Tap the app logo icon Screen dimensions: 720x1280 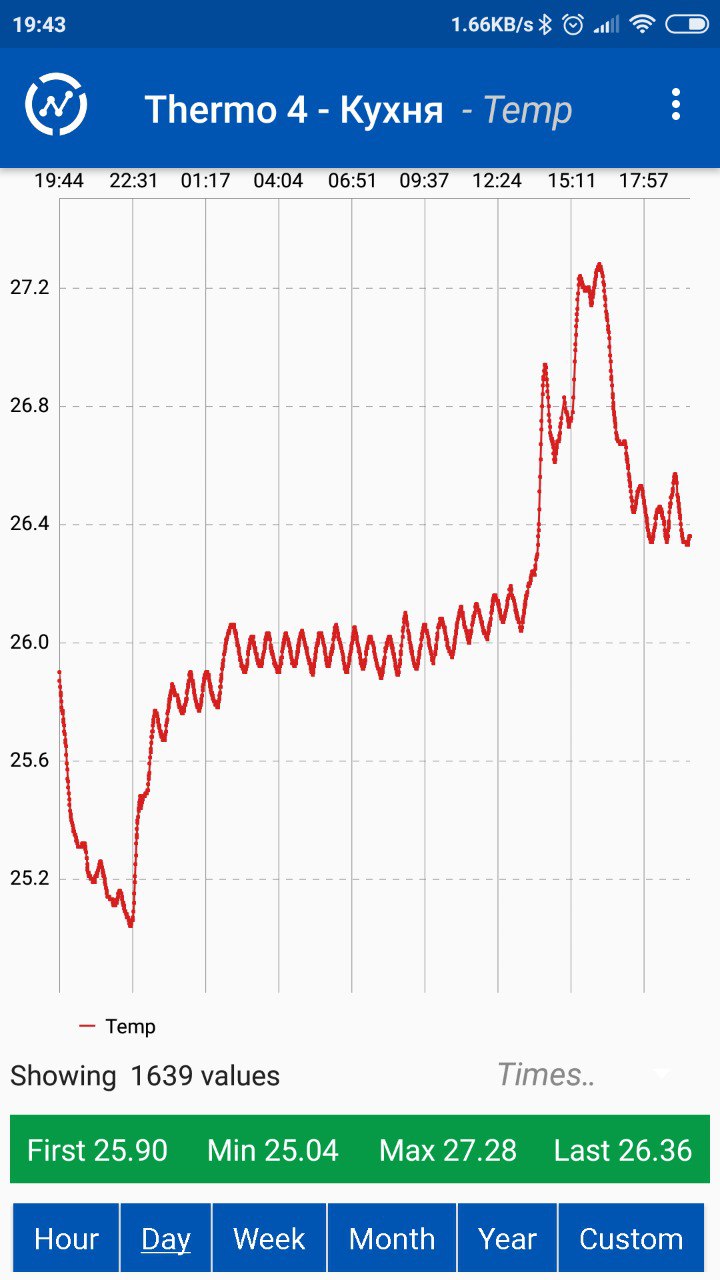click(x=56, y=104)
